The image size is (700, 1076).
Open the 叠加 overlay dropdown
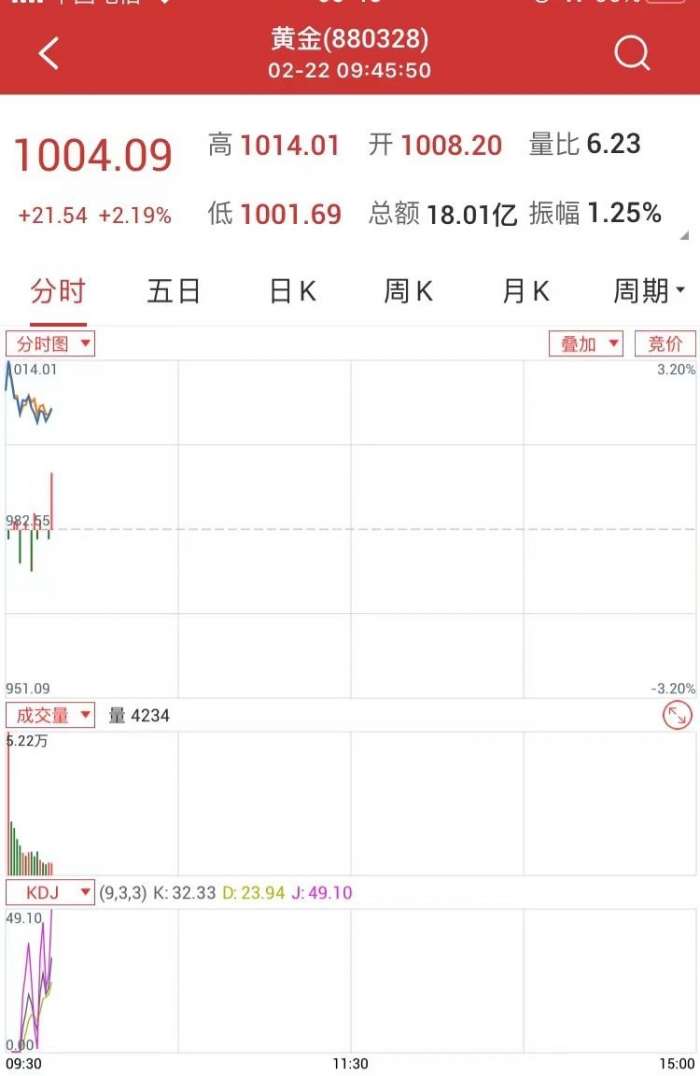585,344
